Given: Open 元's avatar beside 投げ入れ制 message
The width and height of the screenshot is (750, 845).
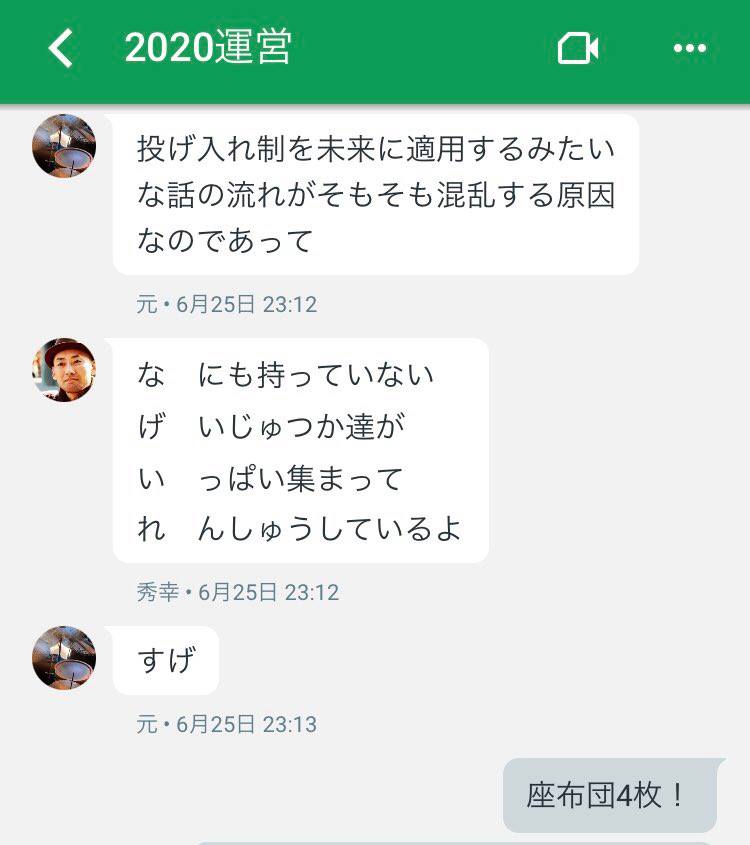Looking at the screenshot, I should pos(64,146).
